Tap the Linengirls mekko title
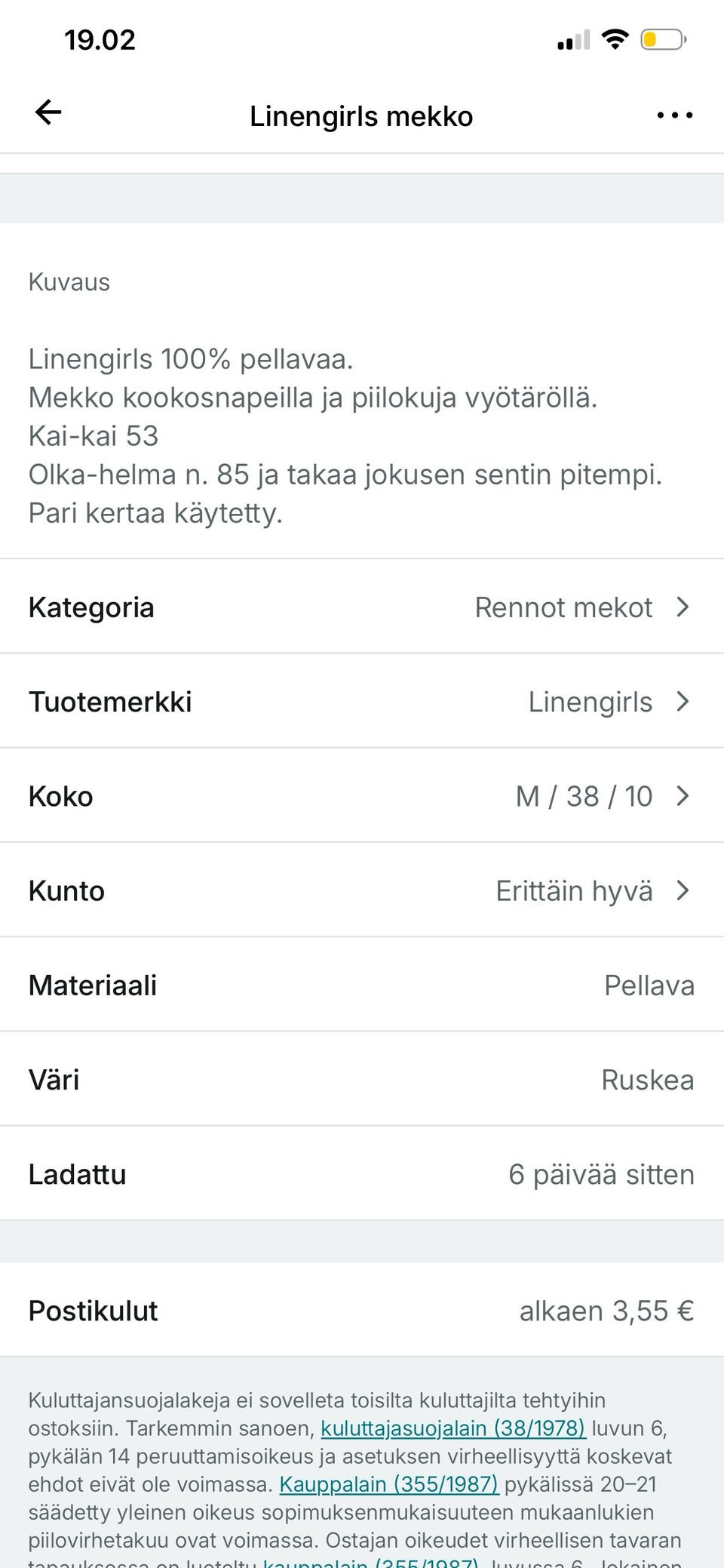Viewport: 724px width, 1568px height. (x=361, y=115)
